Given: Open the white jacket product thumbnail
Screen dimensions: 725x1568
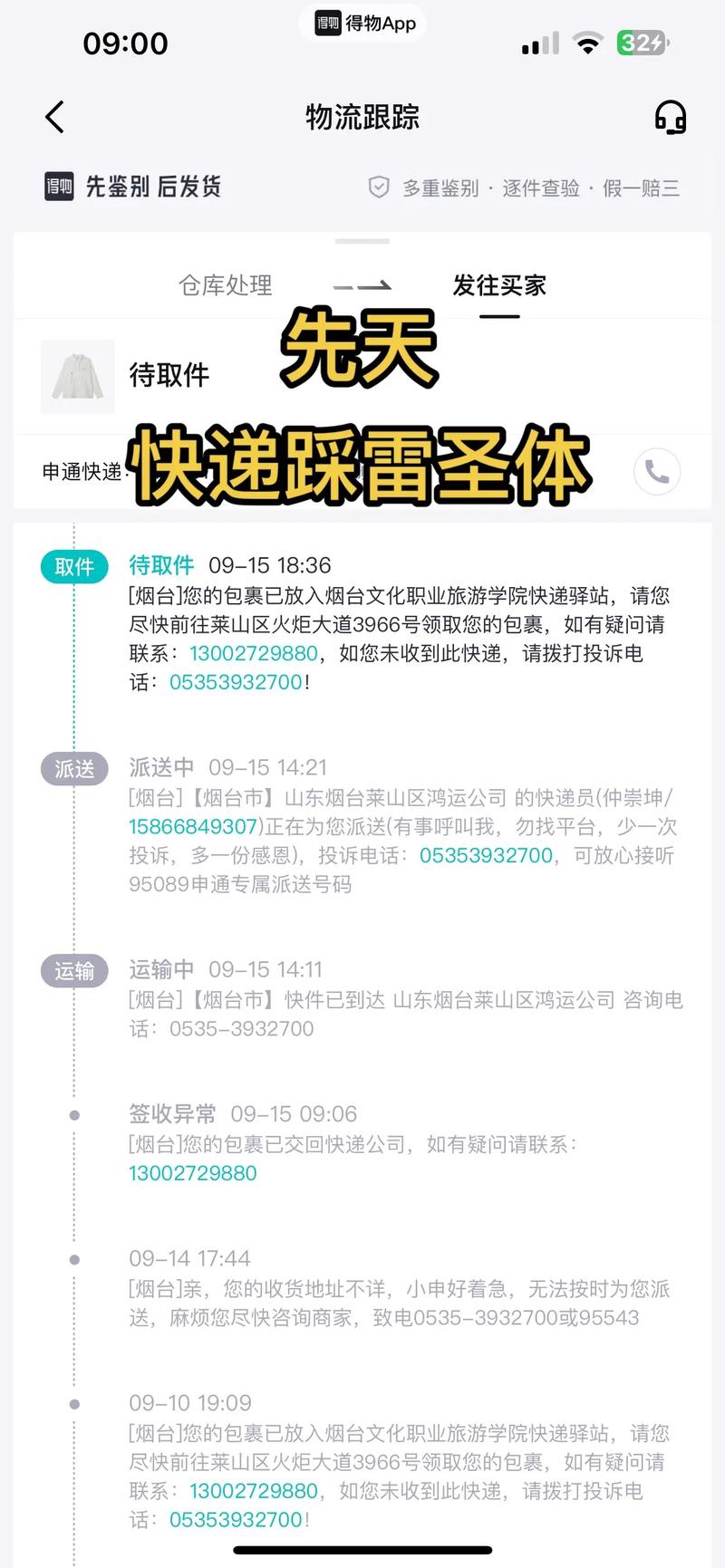Looking at the screenshot, I should click(77, 377).
